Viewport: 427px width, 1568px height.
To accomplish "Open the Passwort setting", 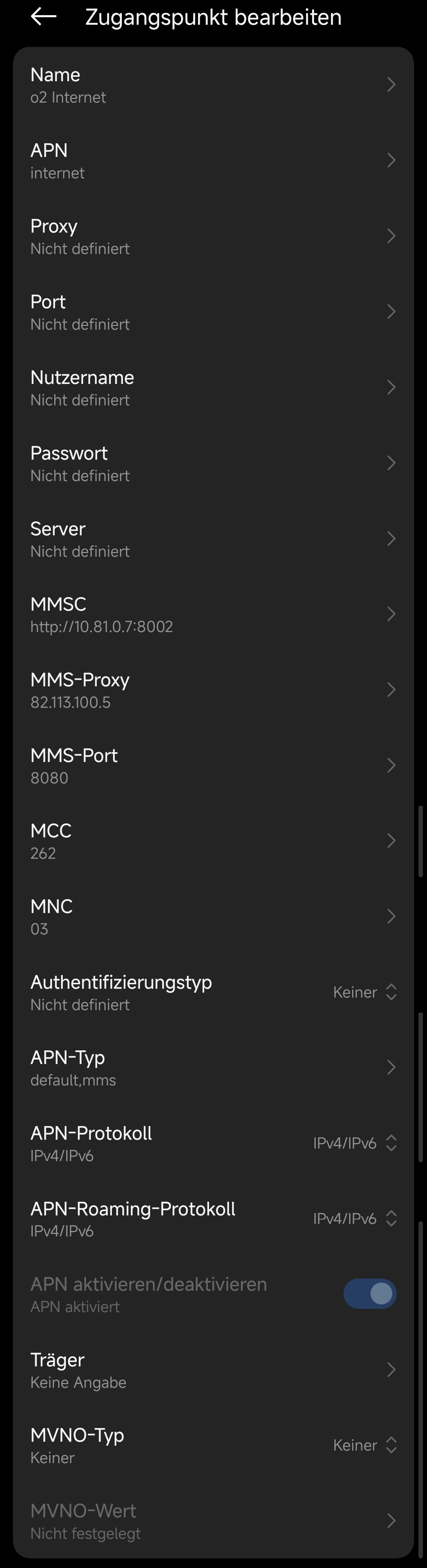I will pyautogui.click(x=213, y=463).
